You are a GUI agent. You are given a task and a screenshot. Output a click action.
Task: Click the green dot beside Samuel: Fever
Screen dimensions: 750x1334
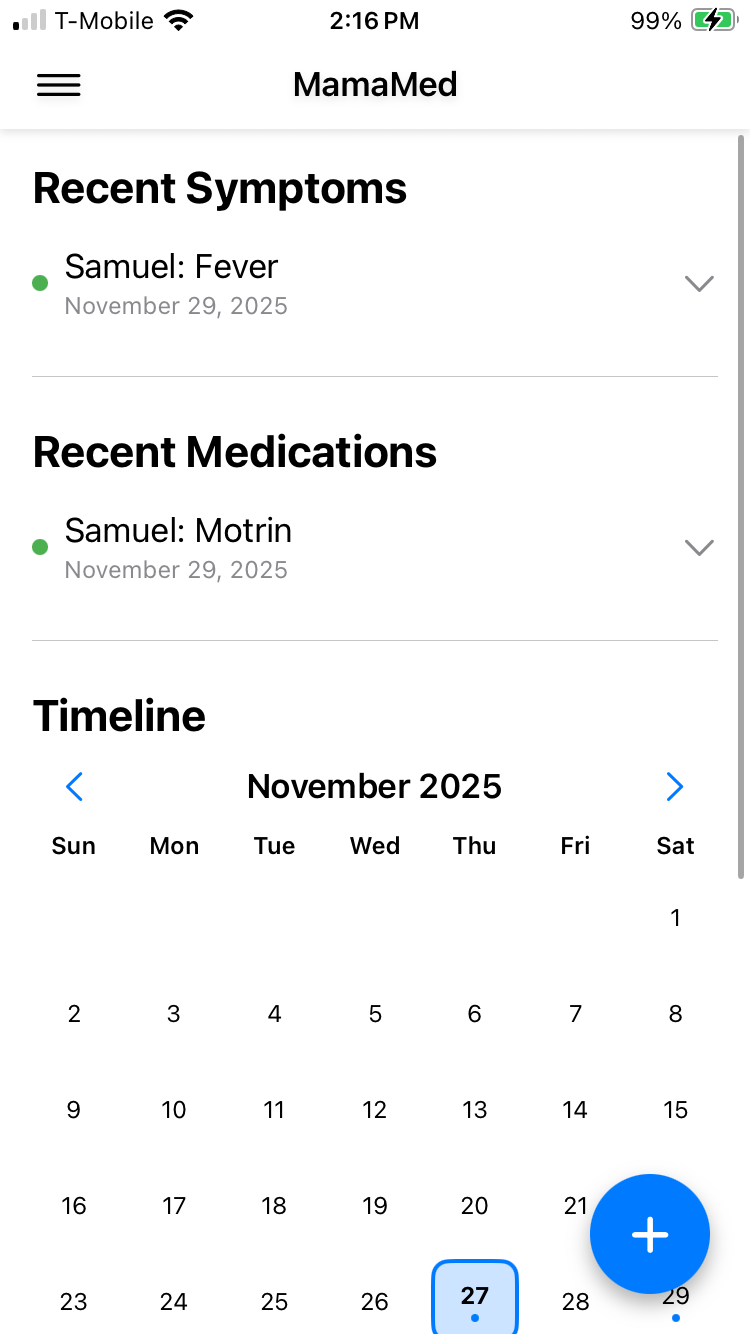click(x=40, y=283)
